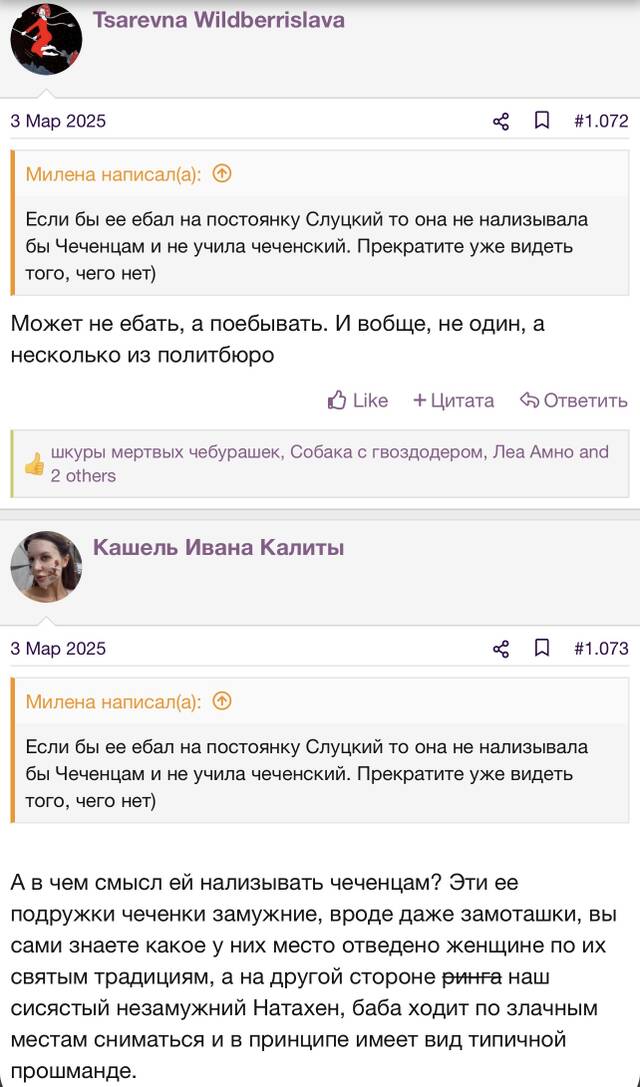The width and height of the screenshot is (640, 1087).
Task: Bookmark post #1.073
Action: pos(542,648)
